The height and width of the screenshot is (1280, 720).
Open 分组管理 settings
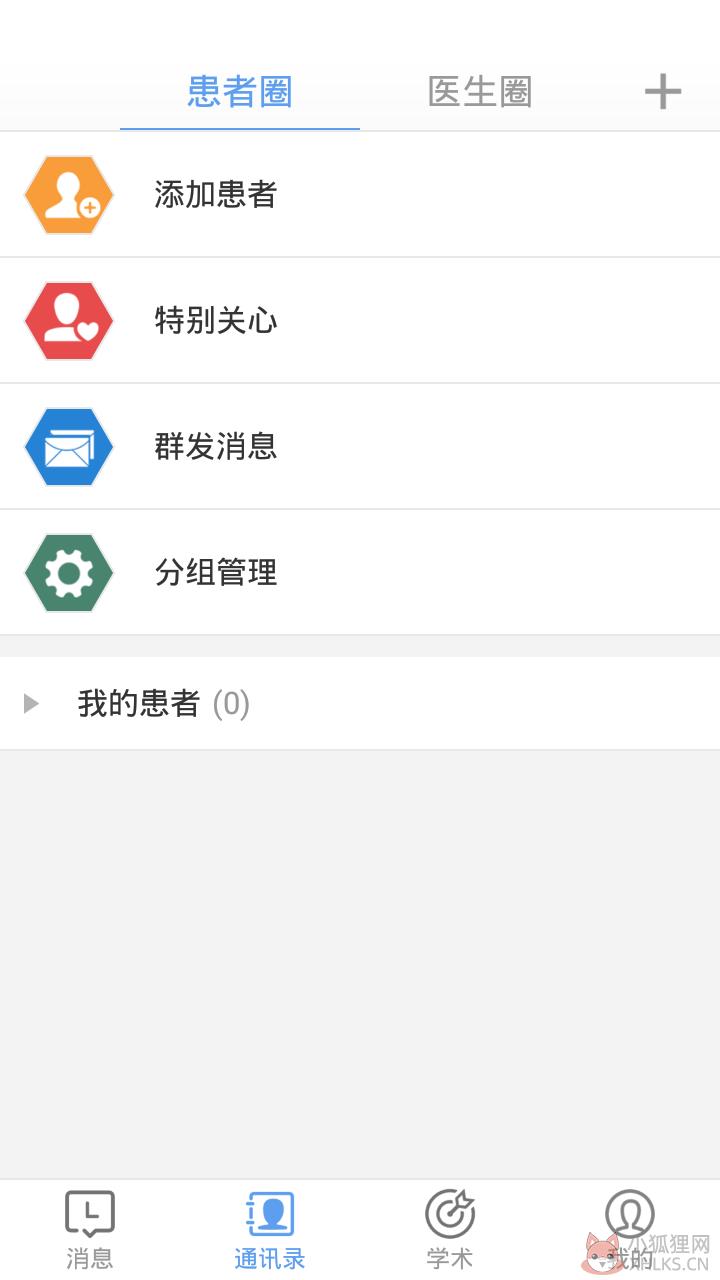coord(360,572)
